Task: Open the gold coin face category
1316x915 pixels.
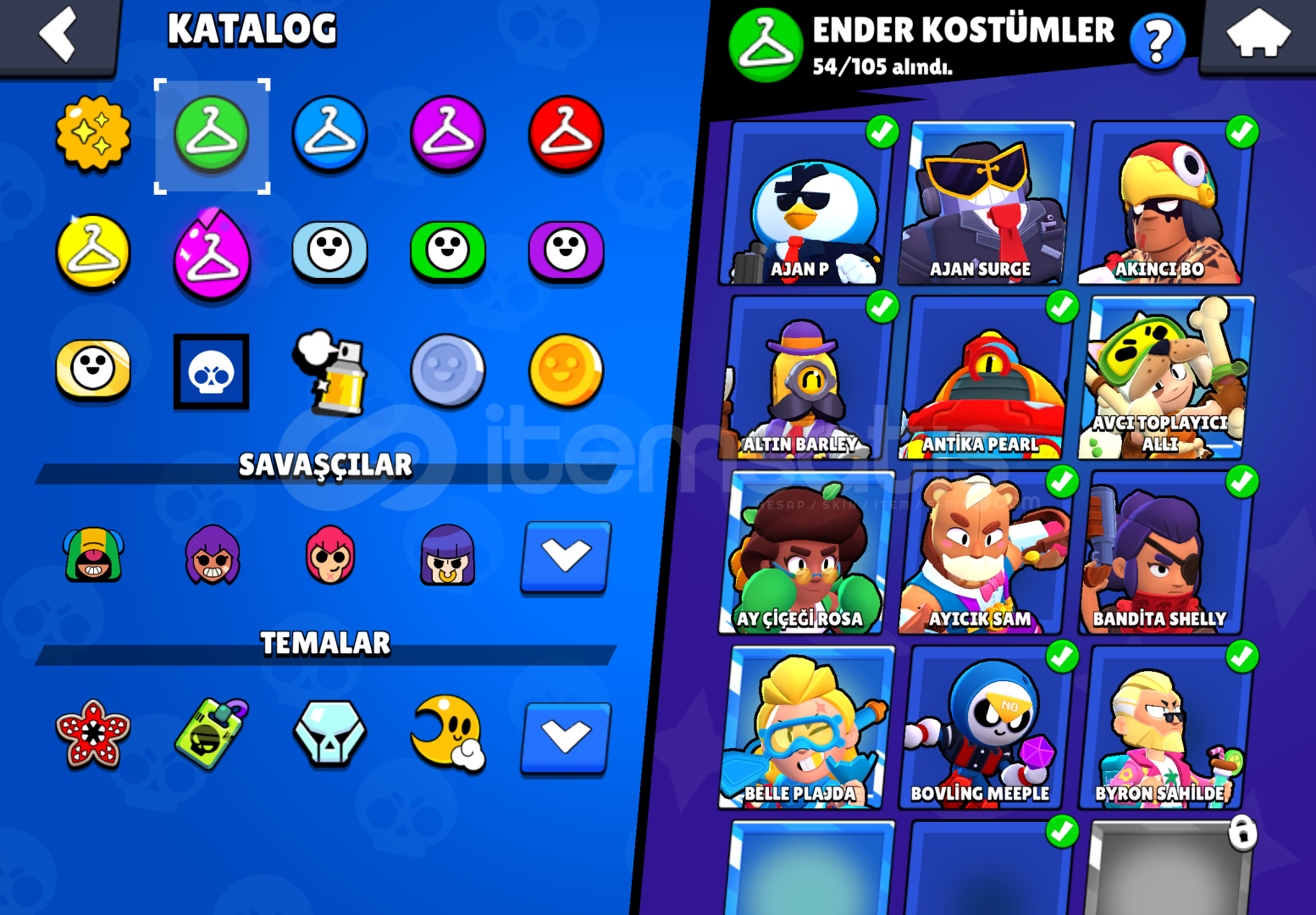Action: 566,371
